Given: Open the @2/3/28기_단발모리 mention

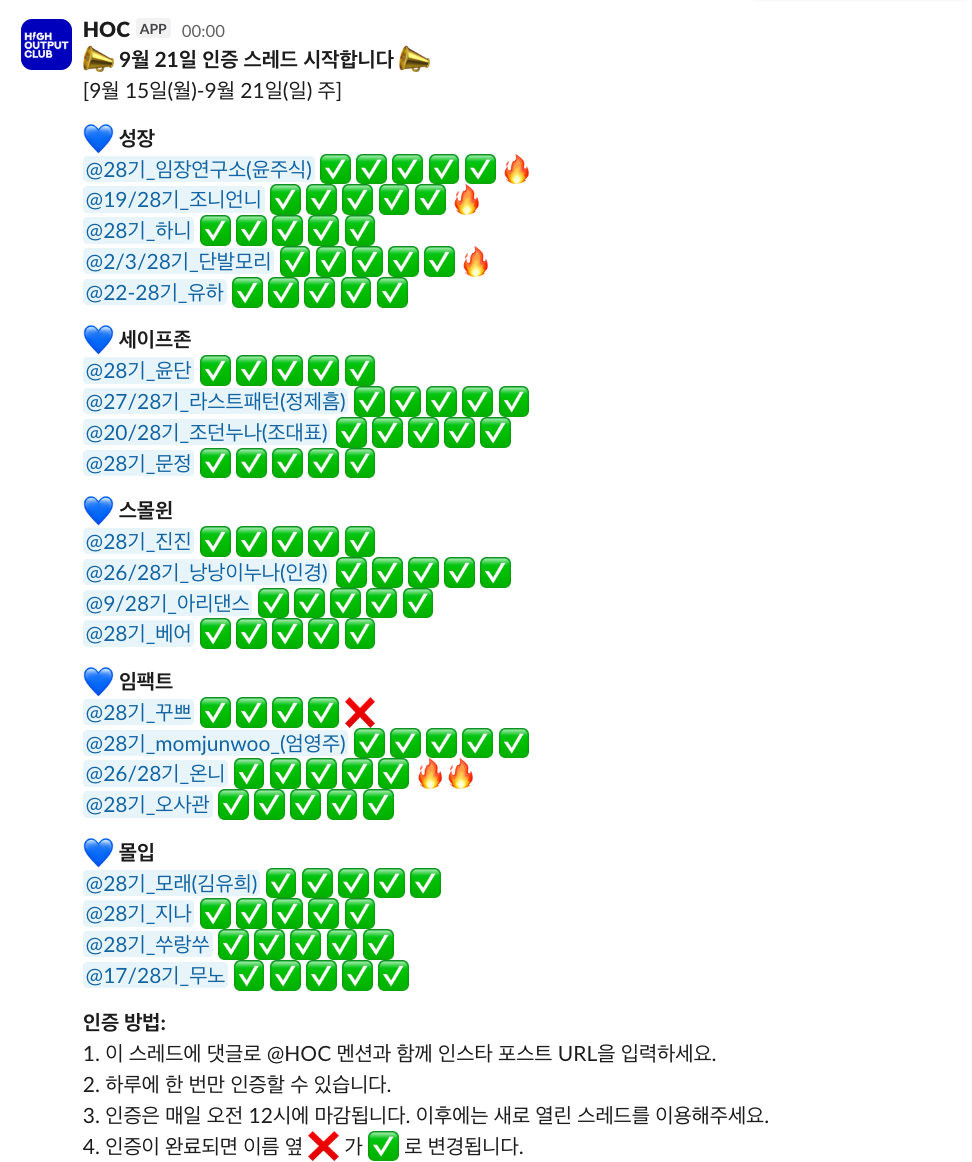Looking at the screenshot, I should tap(178, 262).
